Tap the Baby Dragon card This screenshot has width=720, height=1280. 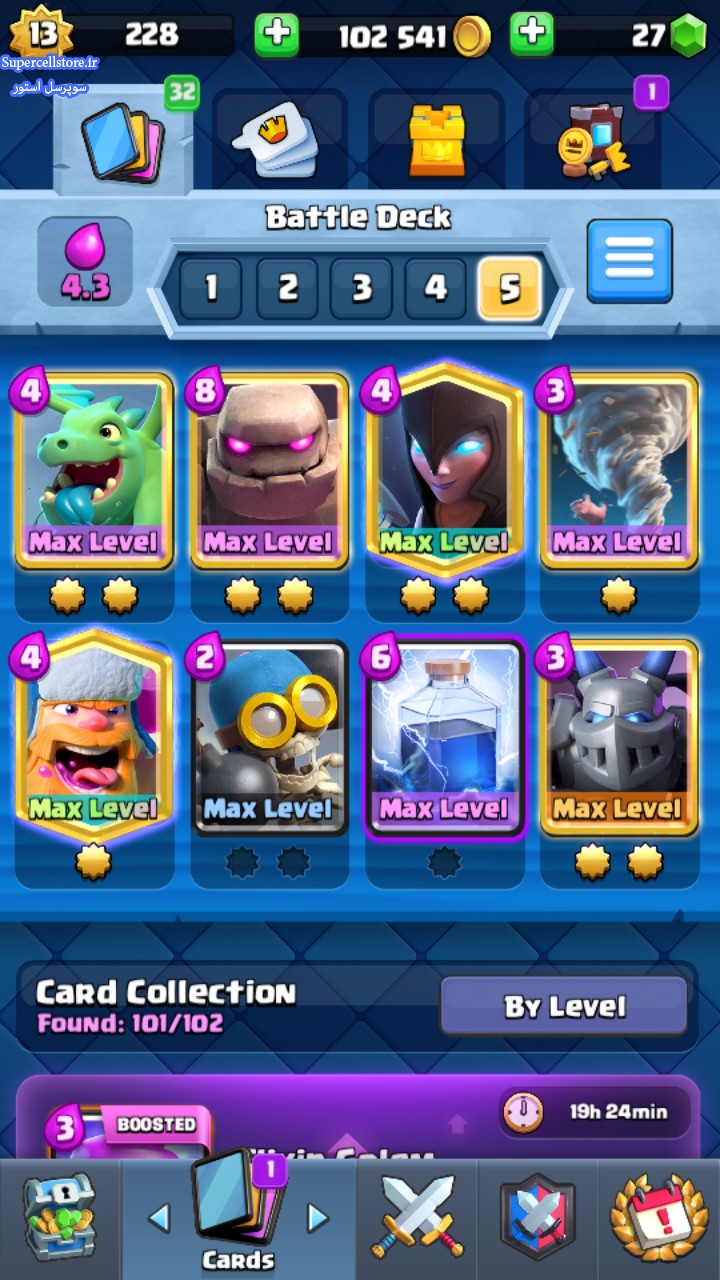click(94, 470)
